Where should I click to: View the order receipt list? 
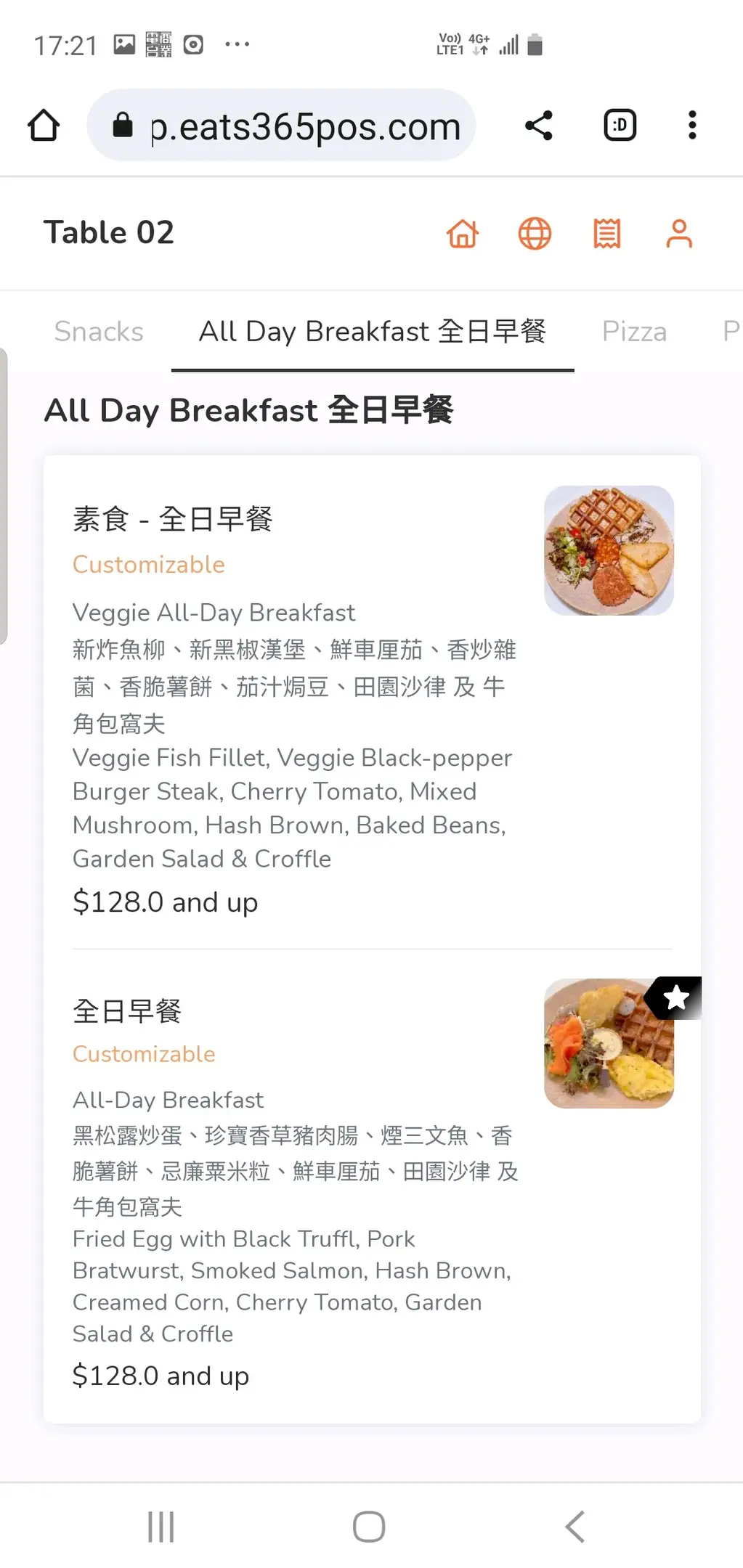tap(606, 234)
